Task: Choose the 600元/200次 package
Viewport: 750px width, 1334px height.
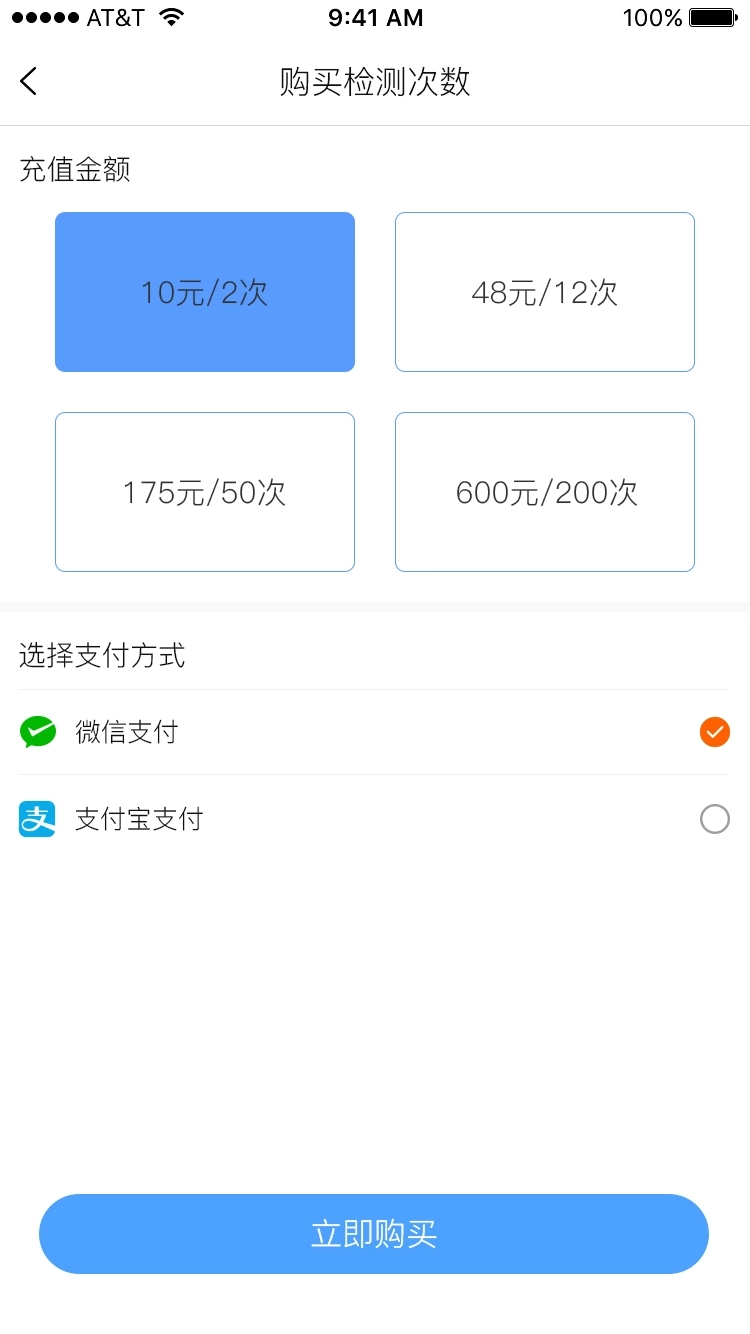Action: (544, 491)
